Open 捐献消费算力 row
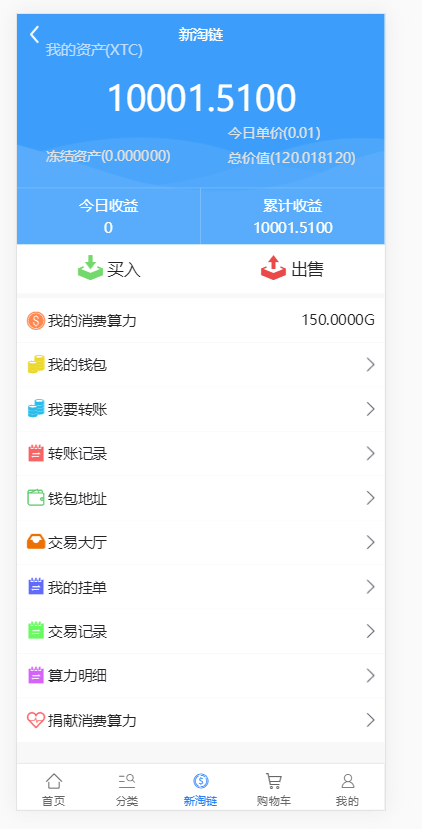Image resolution: width=422 pixels, height=829 pixels. [201, 720]
